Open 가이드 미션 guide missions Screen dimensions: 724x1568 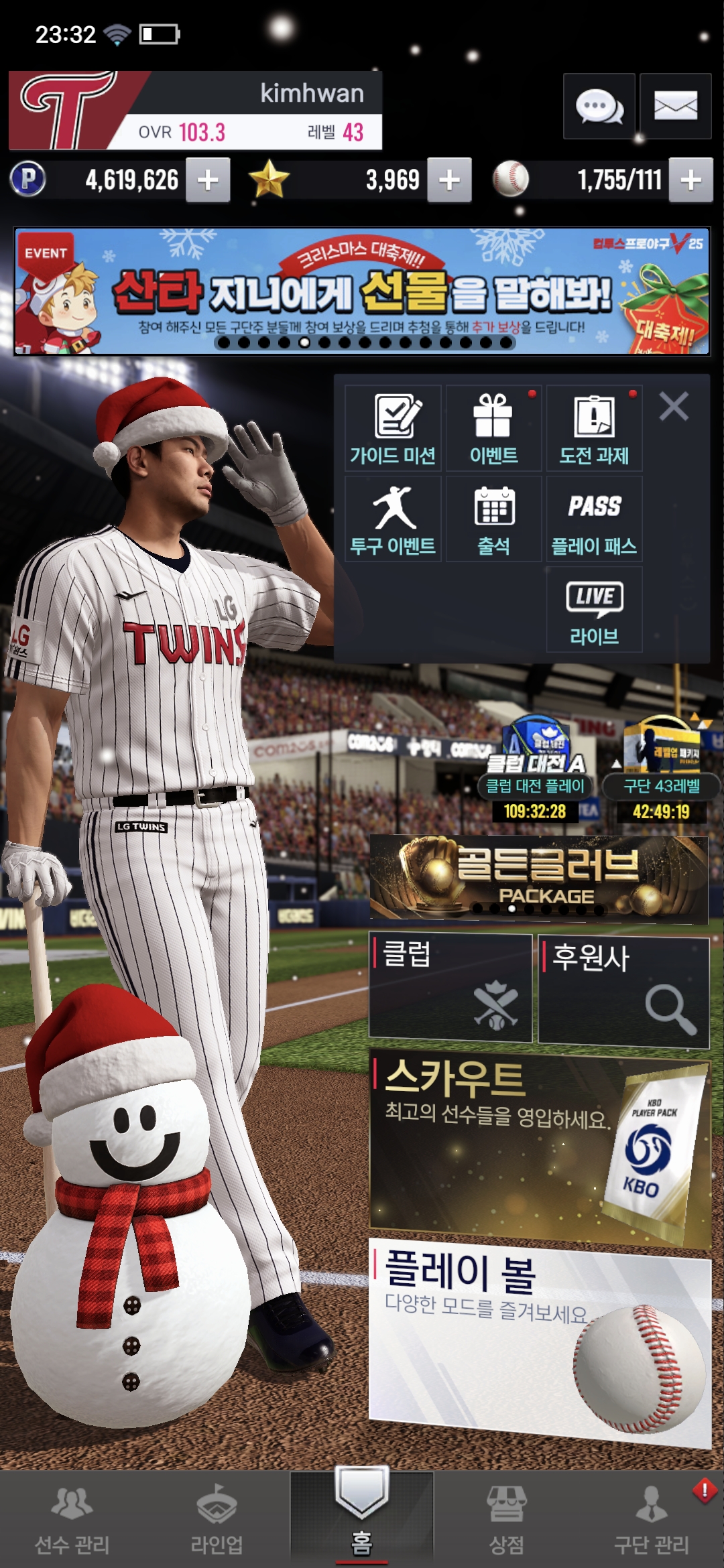[393, 429]
